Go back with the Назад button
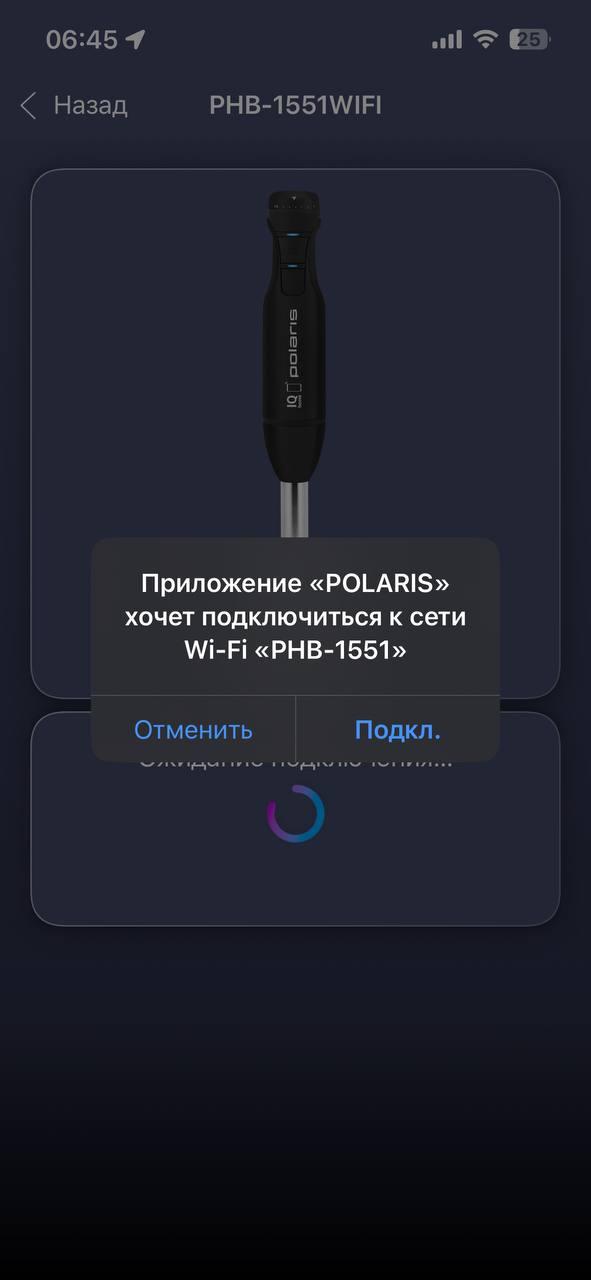Viewport: 591px width, 1280px height. click(74, 105)
